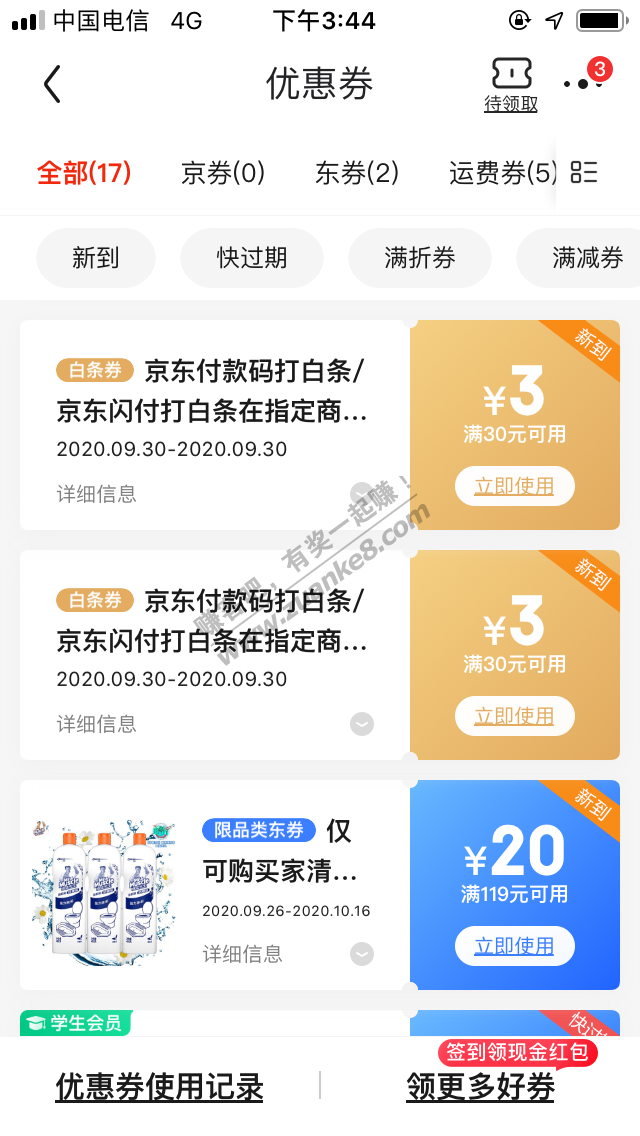Apply the 满折券 filter chip
The height and width of the screenshot is (1136, 640).
coord(420,258)
